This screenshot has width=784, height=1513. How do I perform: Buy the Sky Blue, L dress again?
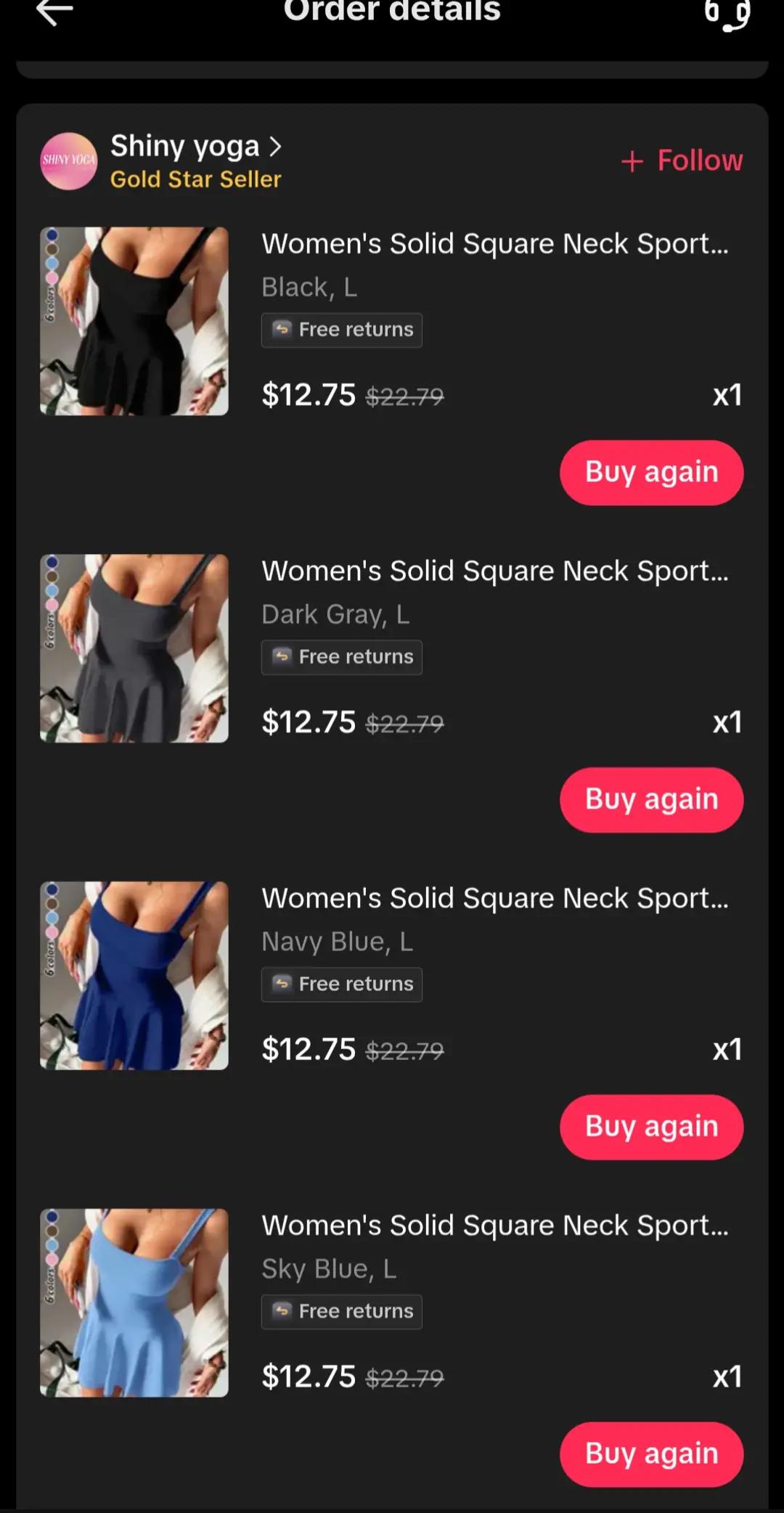651,1455
